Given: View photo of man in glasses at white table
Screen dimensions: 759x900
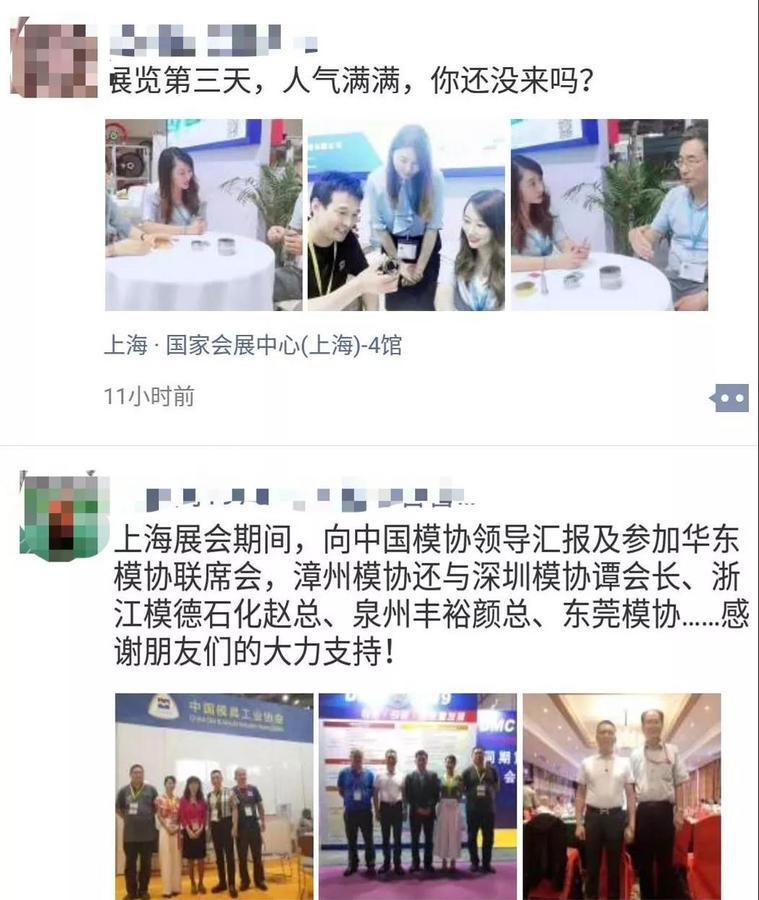Looking at the screenshot, I should point(609,215).
